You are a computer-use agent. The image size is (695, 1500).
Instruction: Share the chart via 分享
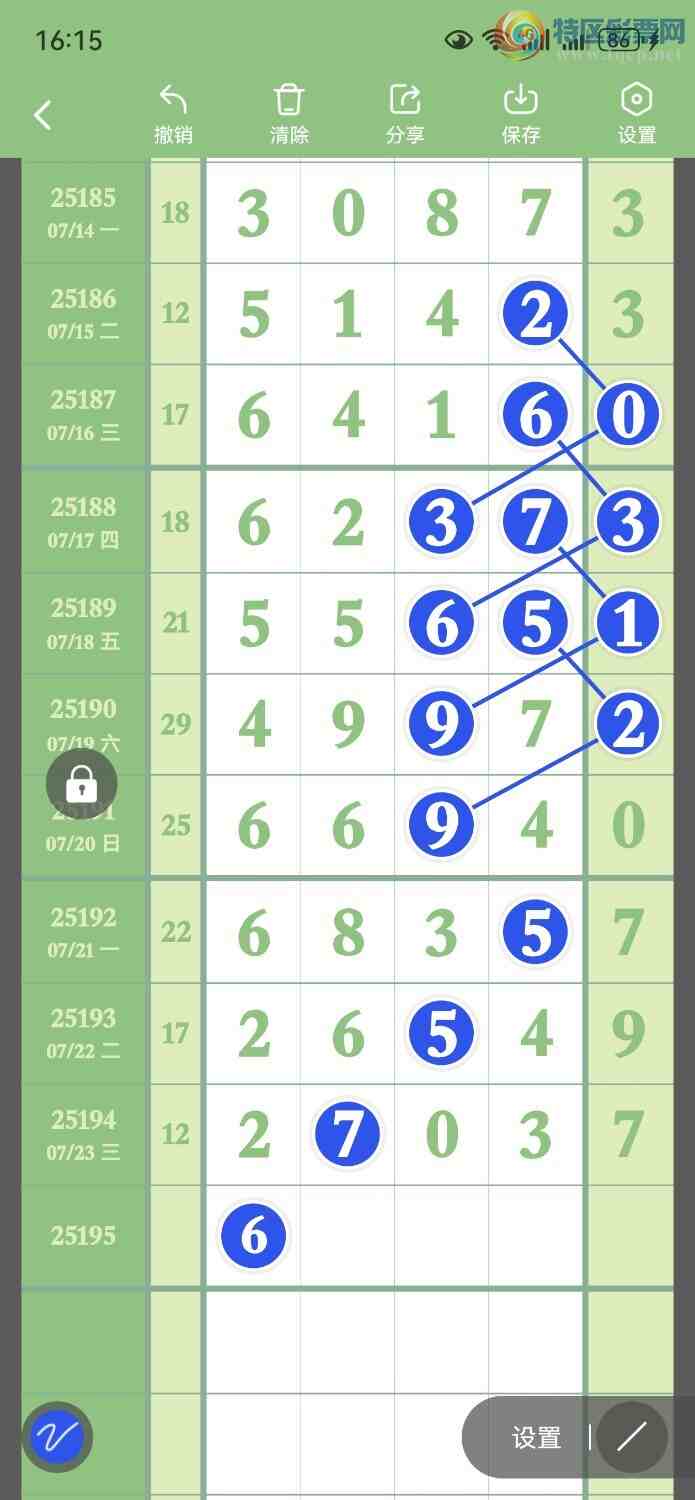tap(405, 114)
